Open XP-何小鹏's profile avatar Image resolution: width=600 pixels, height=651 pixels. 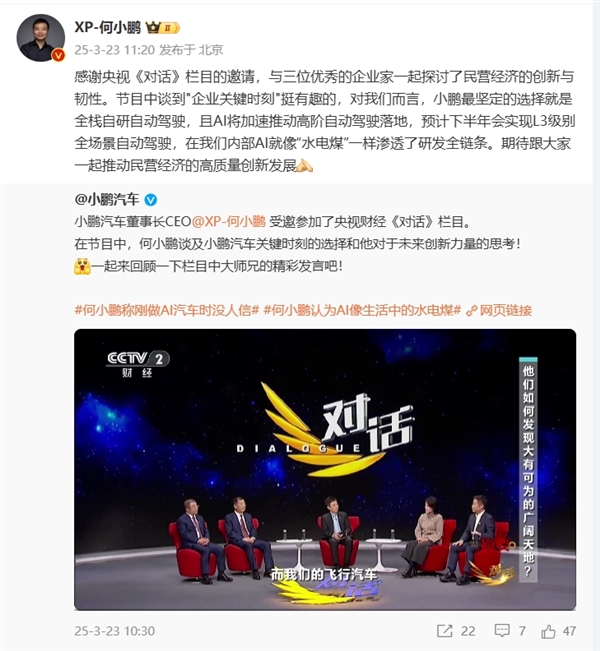click(42, 37)
